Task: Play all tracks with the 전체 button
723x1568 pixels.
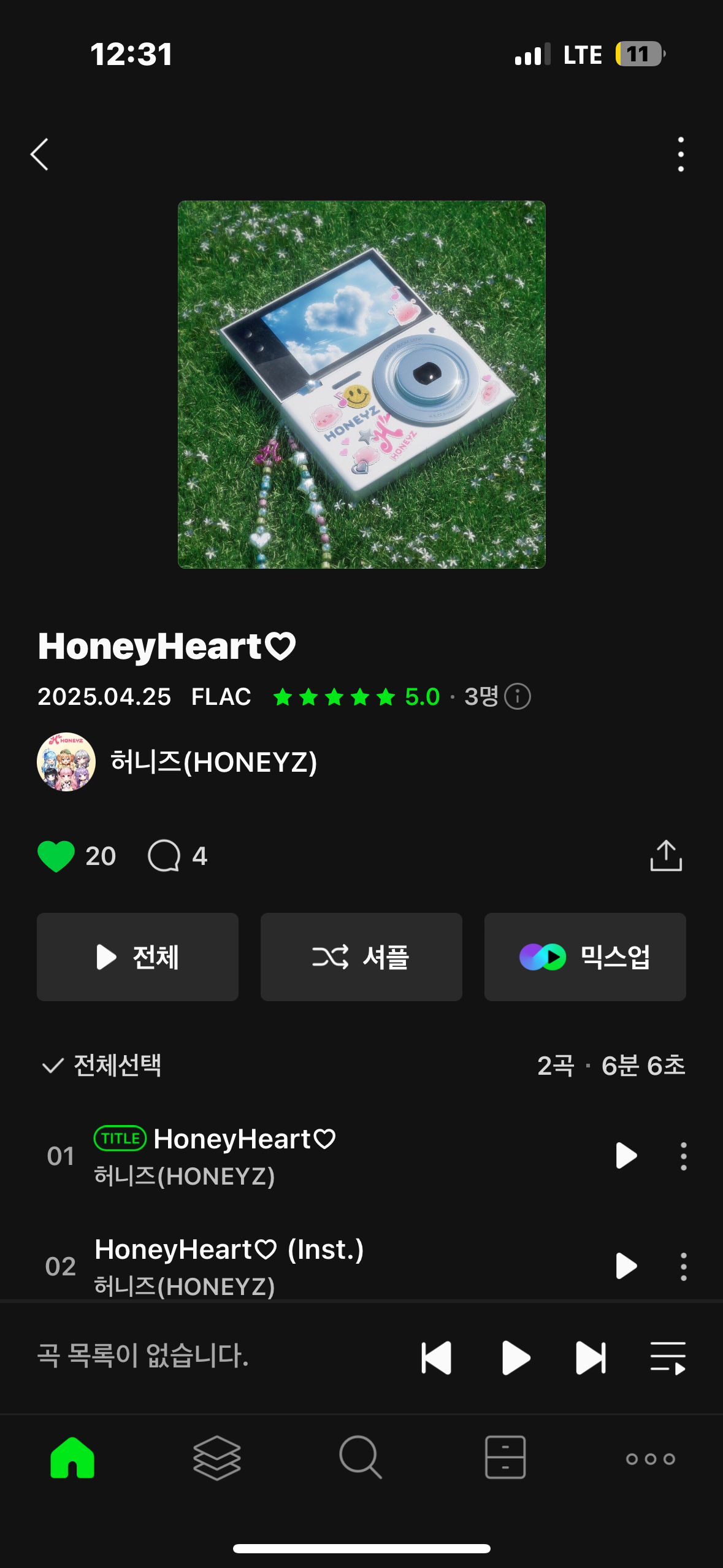Action: coord(137,957)
